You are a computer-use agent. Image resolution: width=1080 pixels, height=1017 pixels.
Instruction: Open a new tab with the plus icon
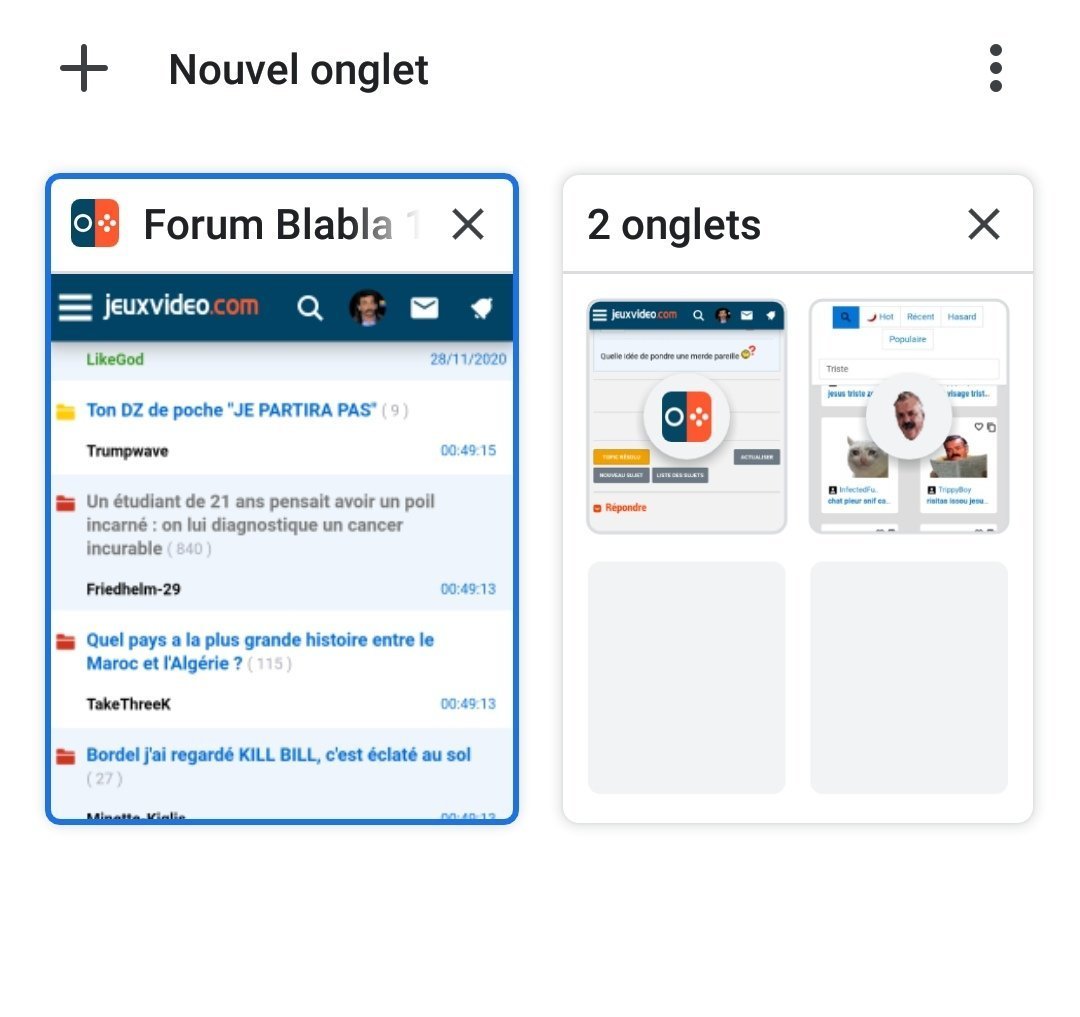[84, 69]
